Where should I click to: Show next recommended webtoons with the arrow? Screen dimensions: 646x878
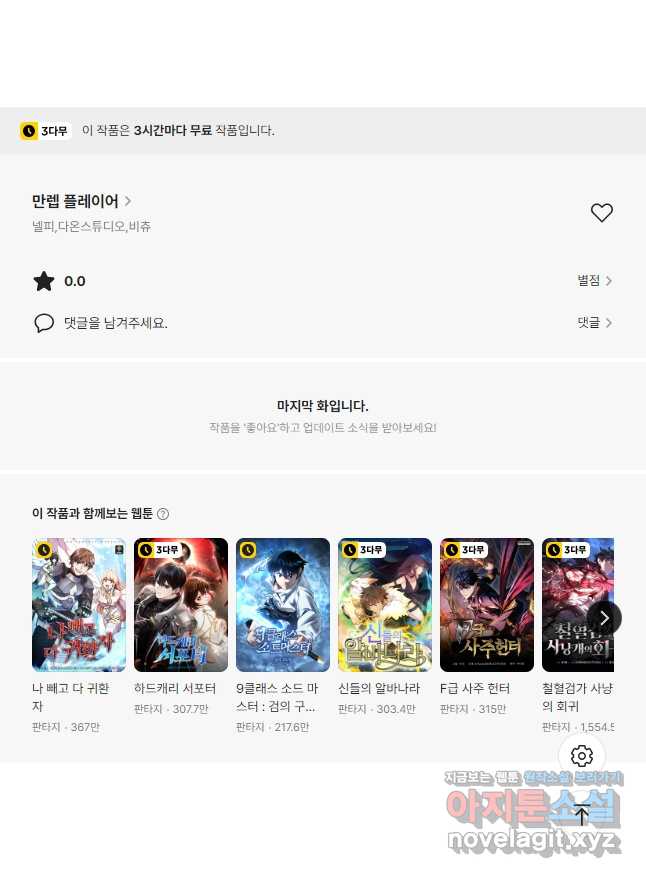point(604,617)
